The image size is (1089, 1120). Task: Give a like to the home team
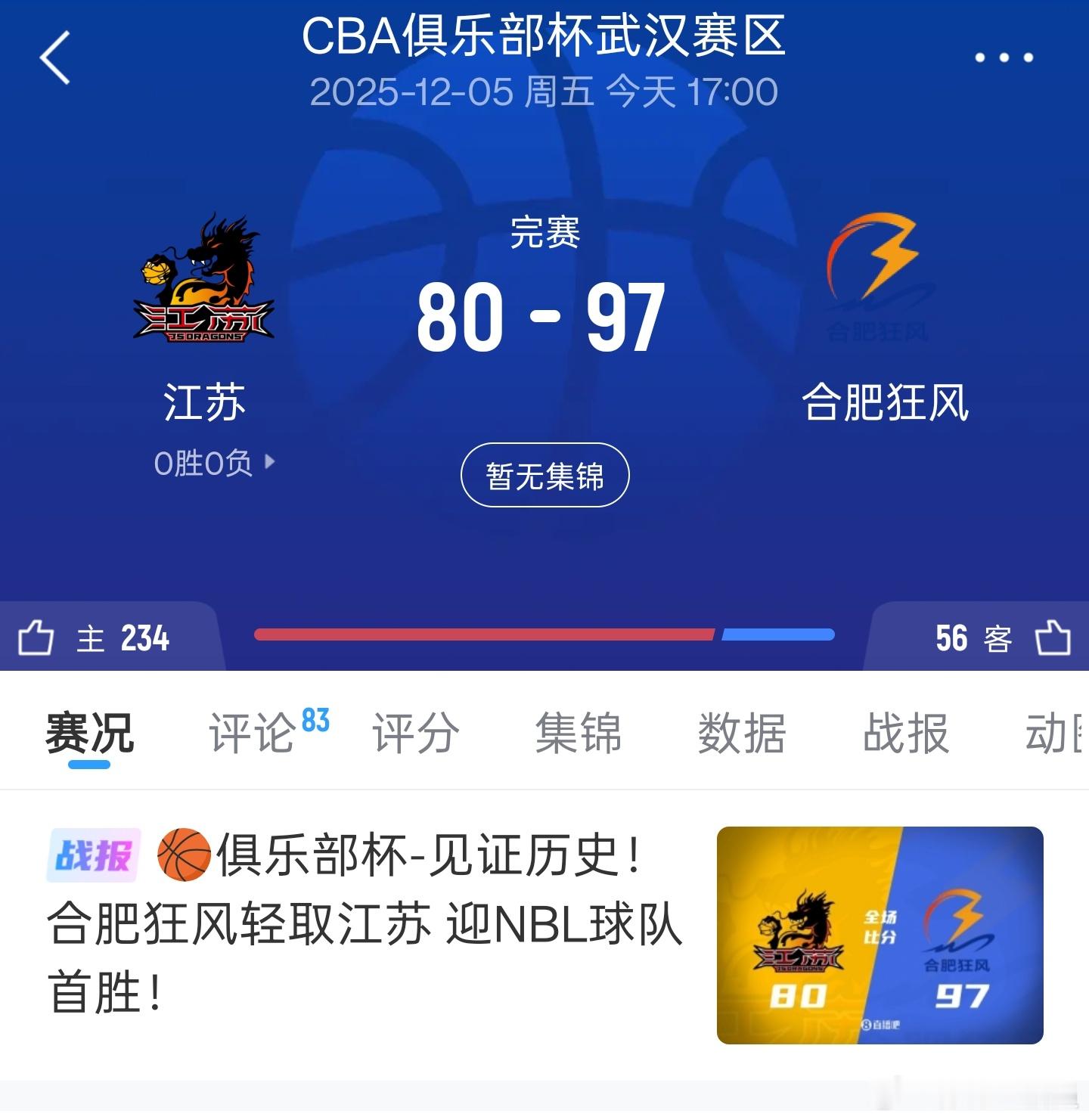pos(36,639)
